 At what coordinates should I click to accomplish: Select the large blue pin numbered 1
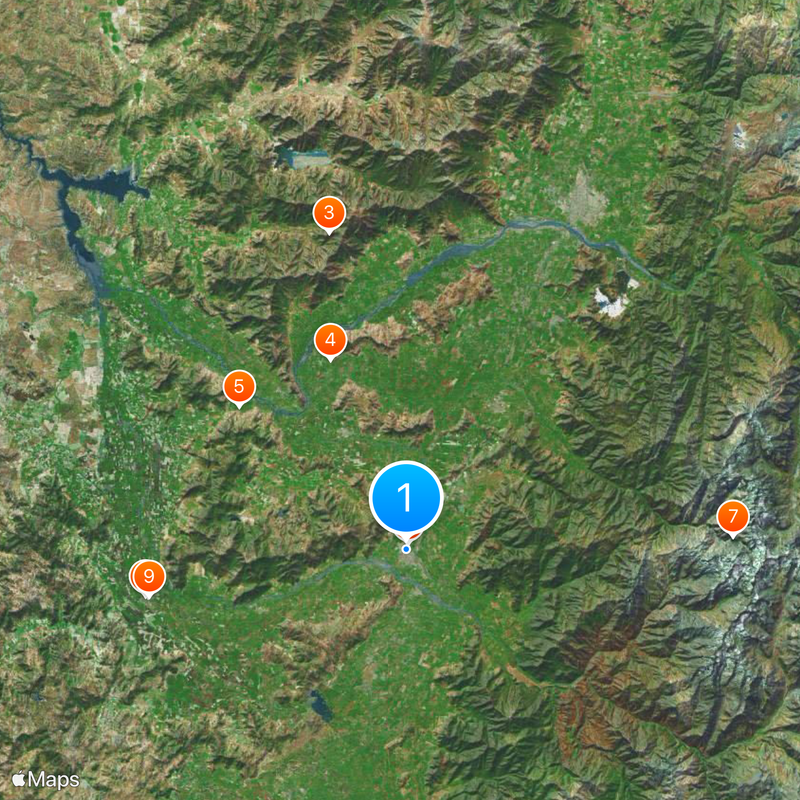[406, 498]
